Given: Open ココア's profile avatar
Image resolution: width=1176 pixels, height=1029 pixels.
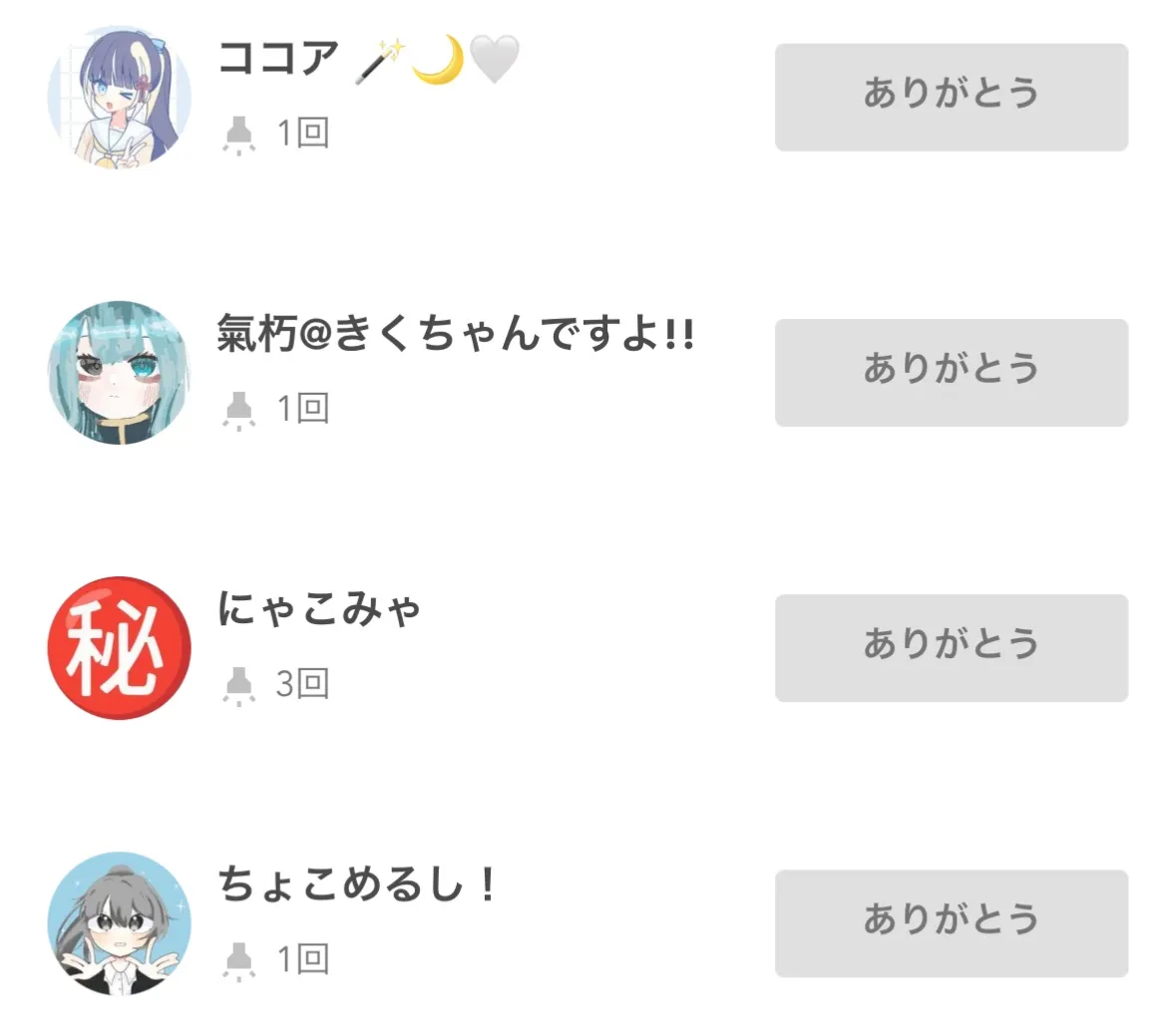Looking at the screenshot, I should coord(119,97).
